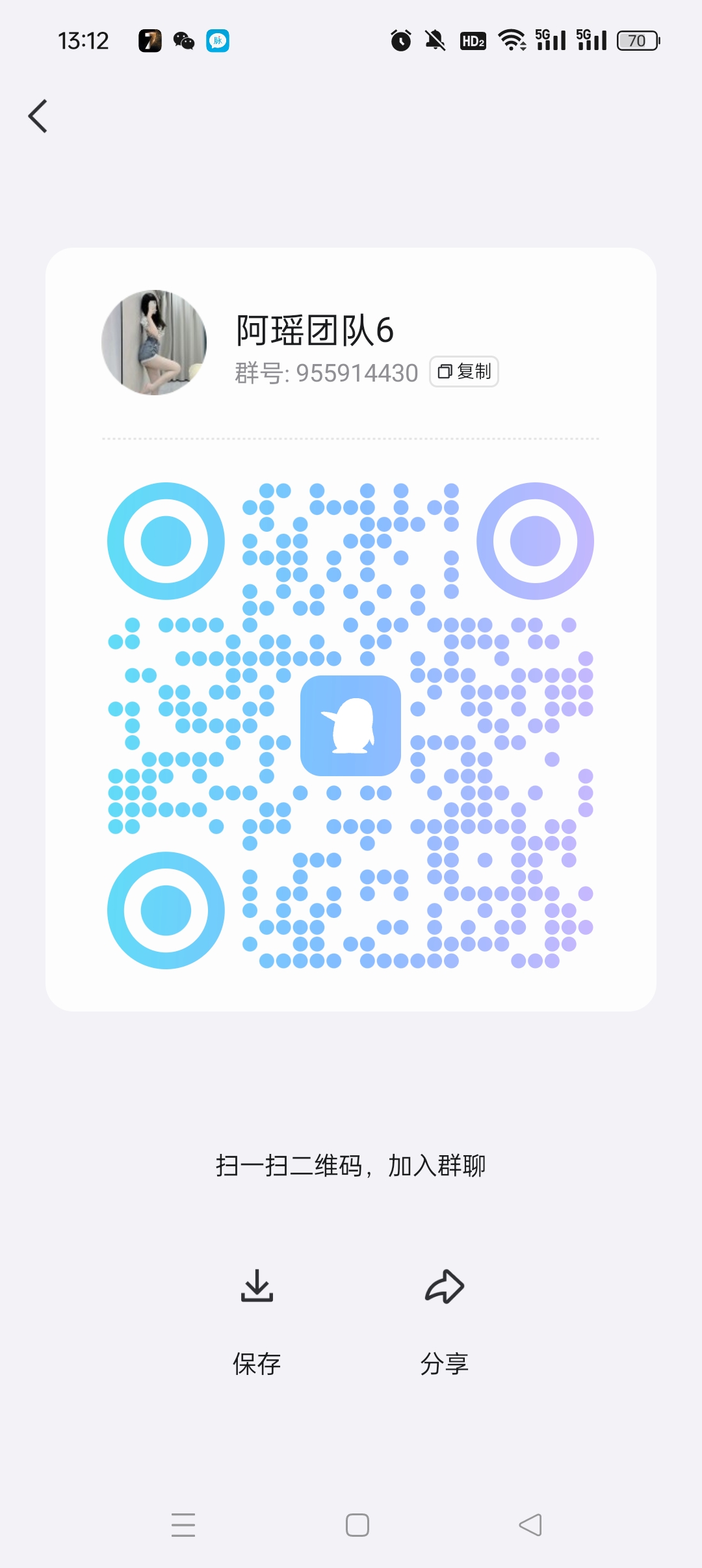This screenshot has width=702, height=1568.
Task: Copy the group number 955914430
Action: (x=464, y=371)
